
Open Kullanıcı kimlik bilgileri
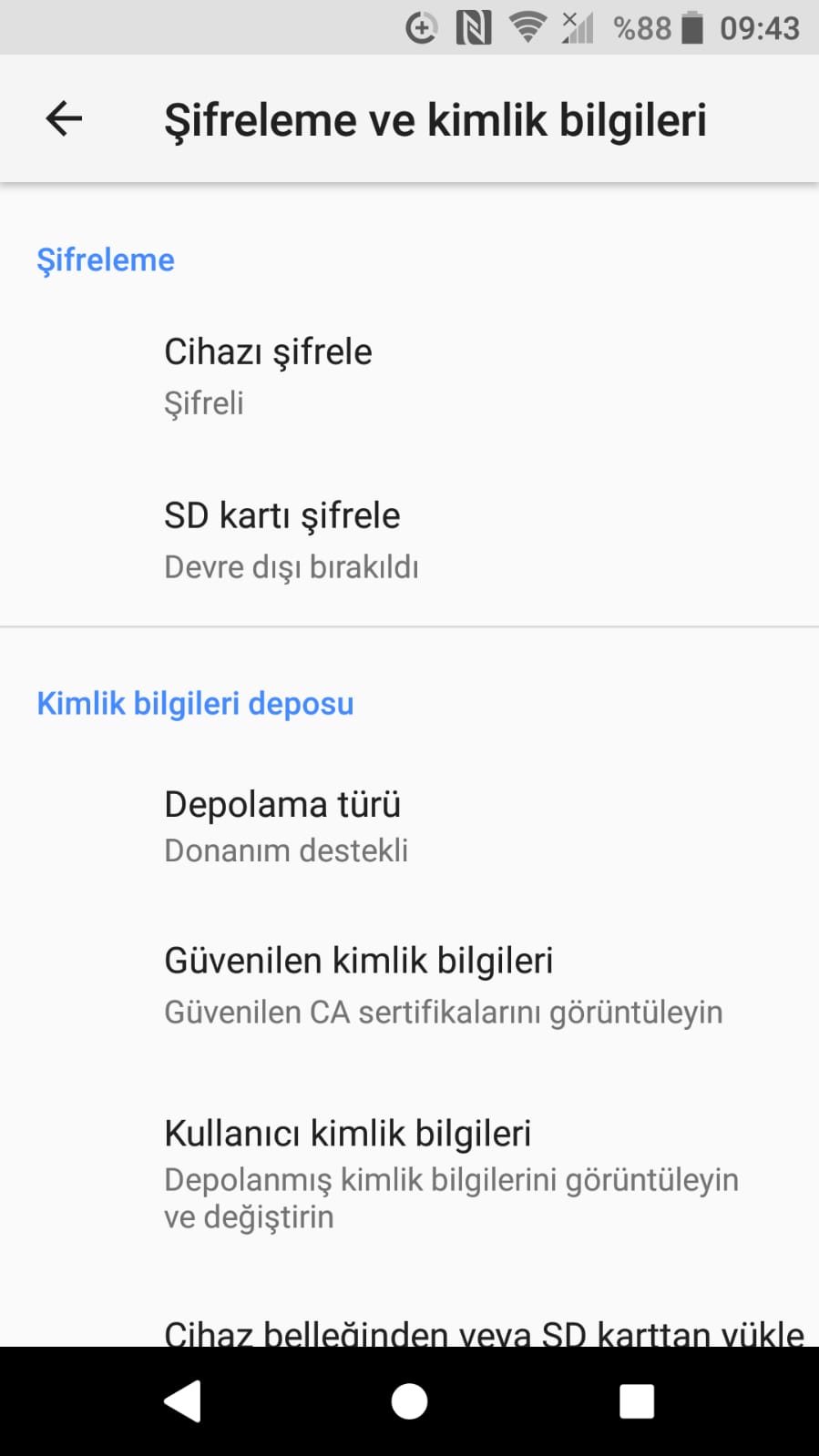tap(409, 1175)
